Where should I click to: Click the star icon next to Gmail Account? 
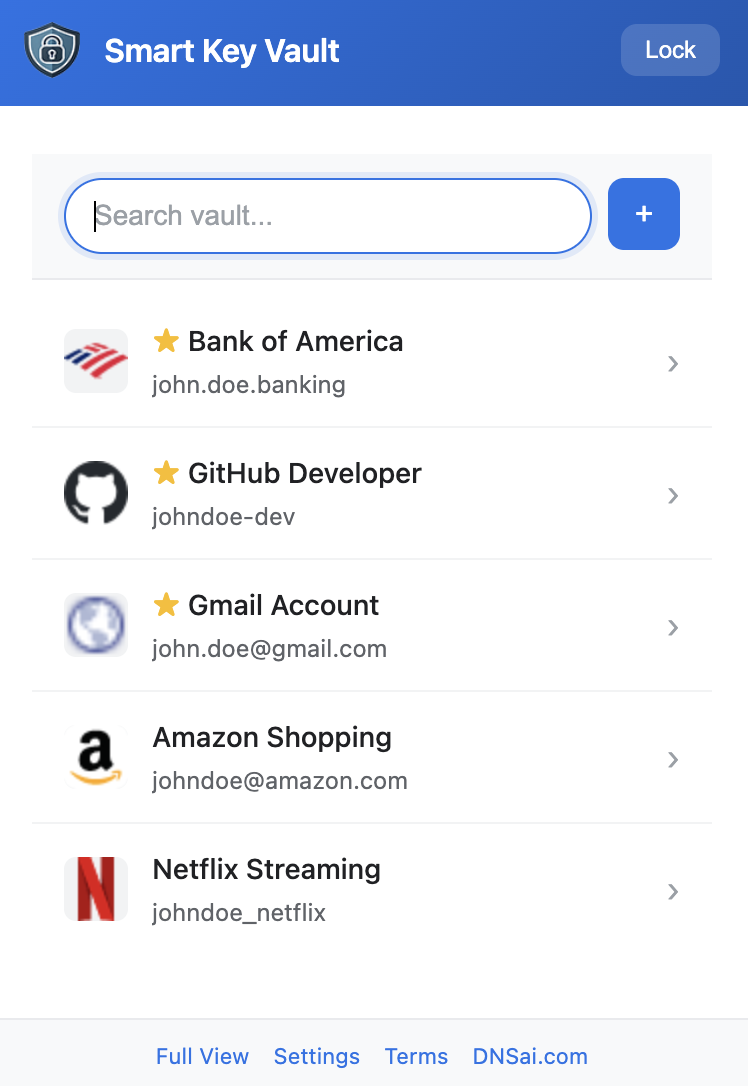[166, 604]
